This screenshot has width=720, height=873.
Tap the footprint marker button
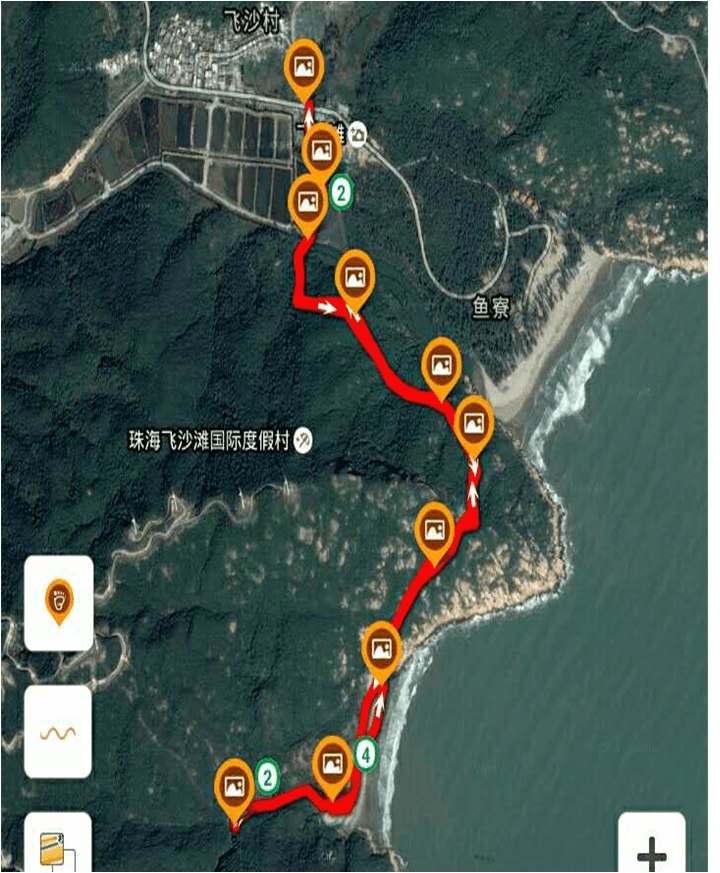click(x=59, y=603)
